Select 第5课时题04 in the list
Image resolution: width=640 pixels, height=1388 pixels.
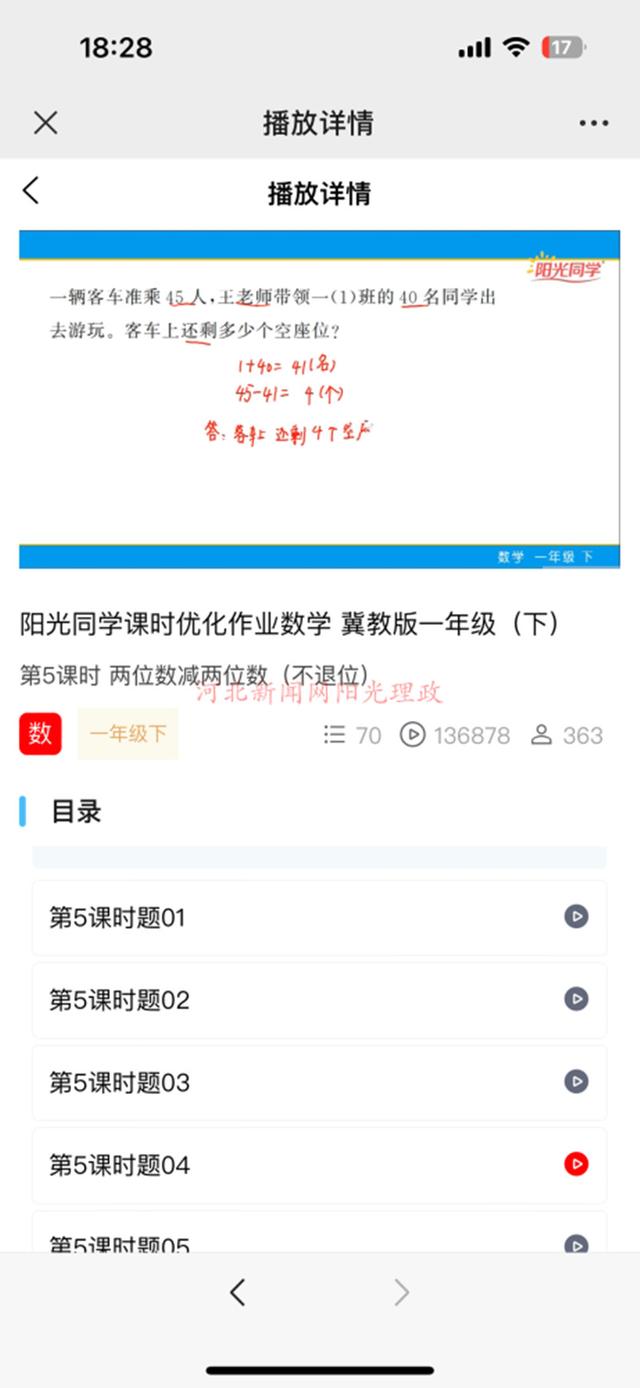320,1165
